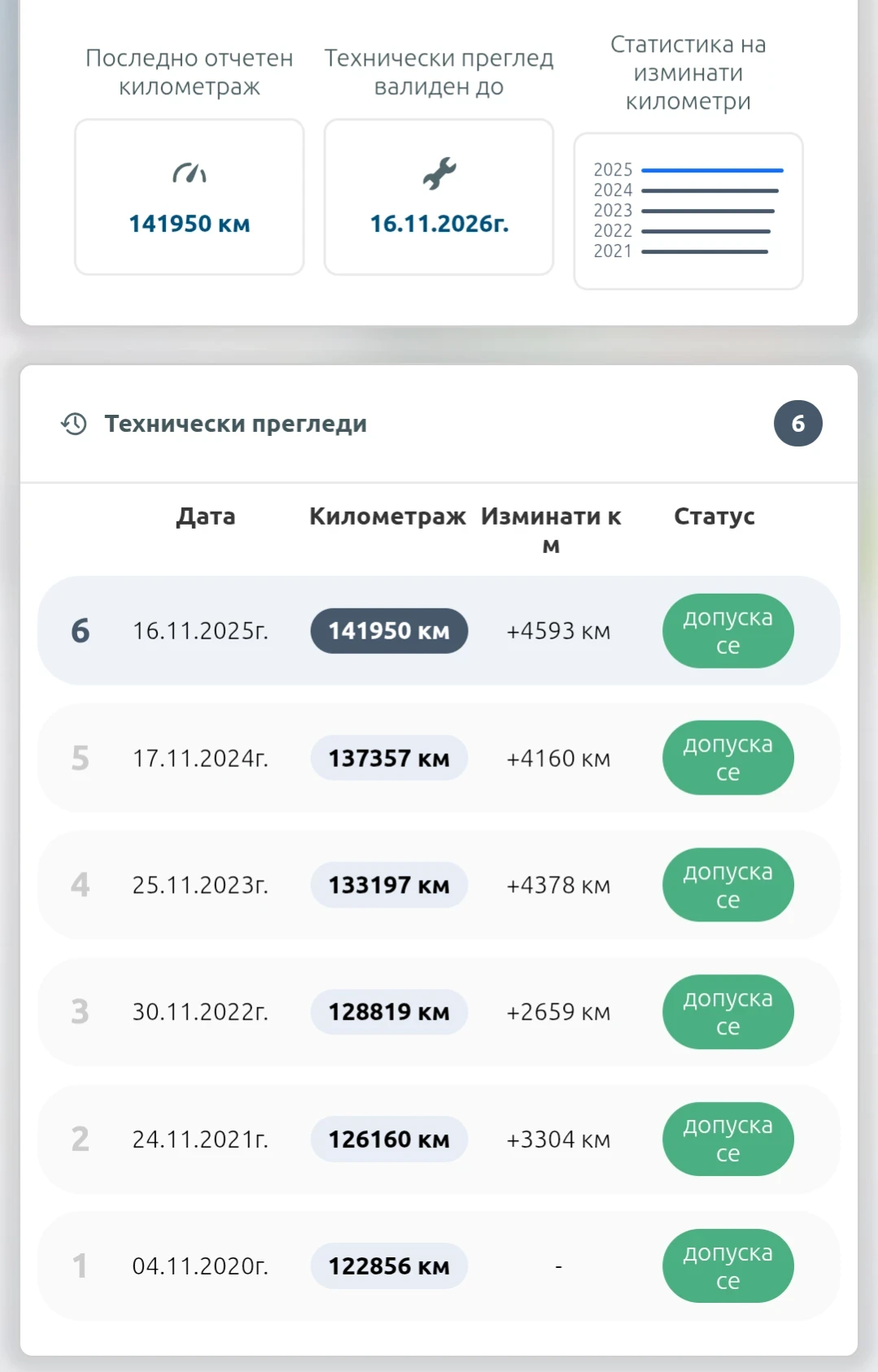Click the circular badge showing 6 inspections
The width and height of the screenshot is (878, 1372).
tap(798, 423)
